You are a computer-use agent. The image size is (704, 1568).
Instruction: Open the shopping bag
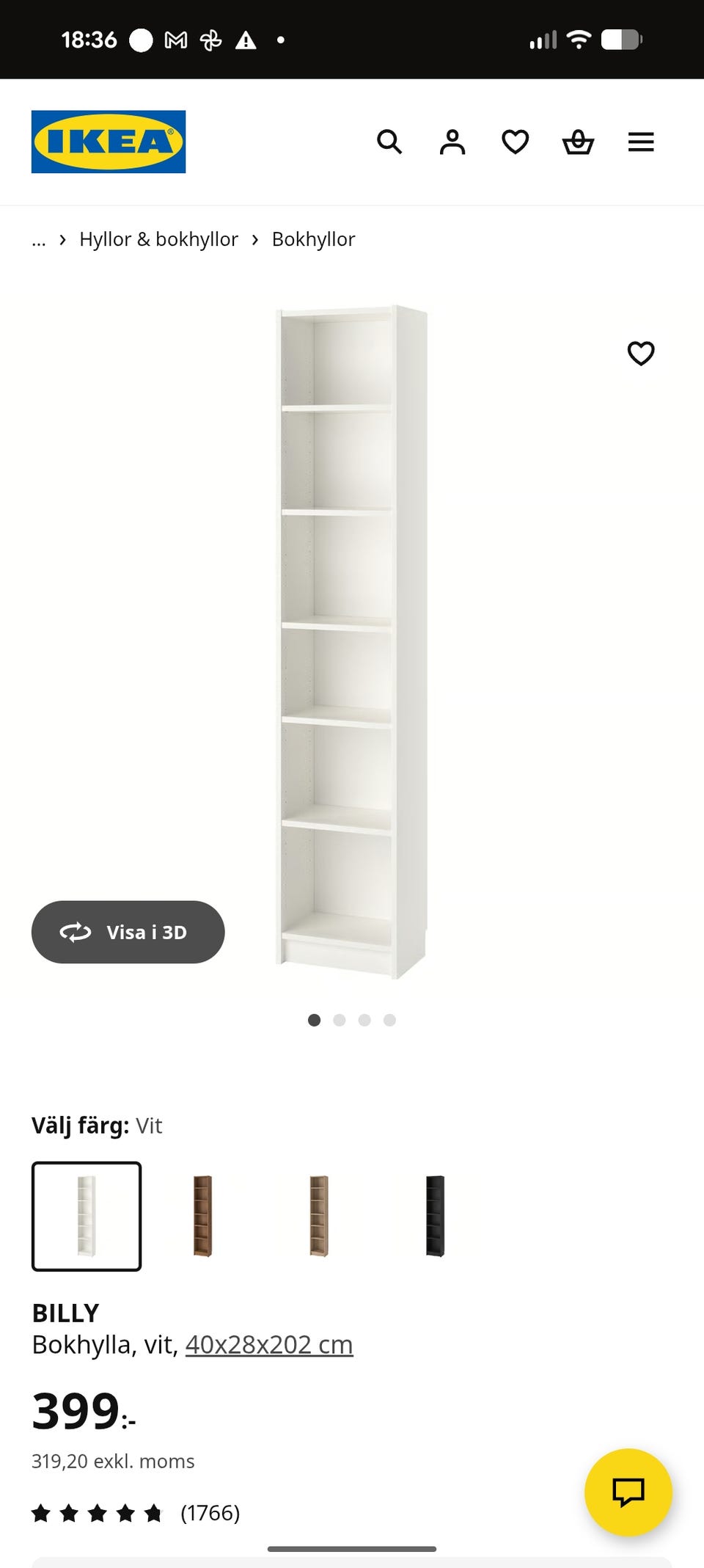[x=579, y=142]
